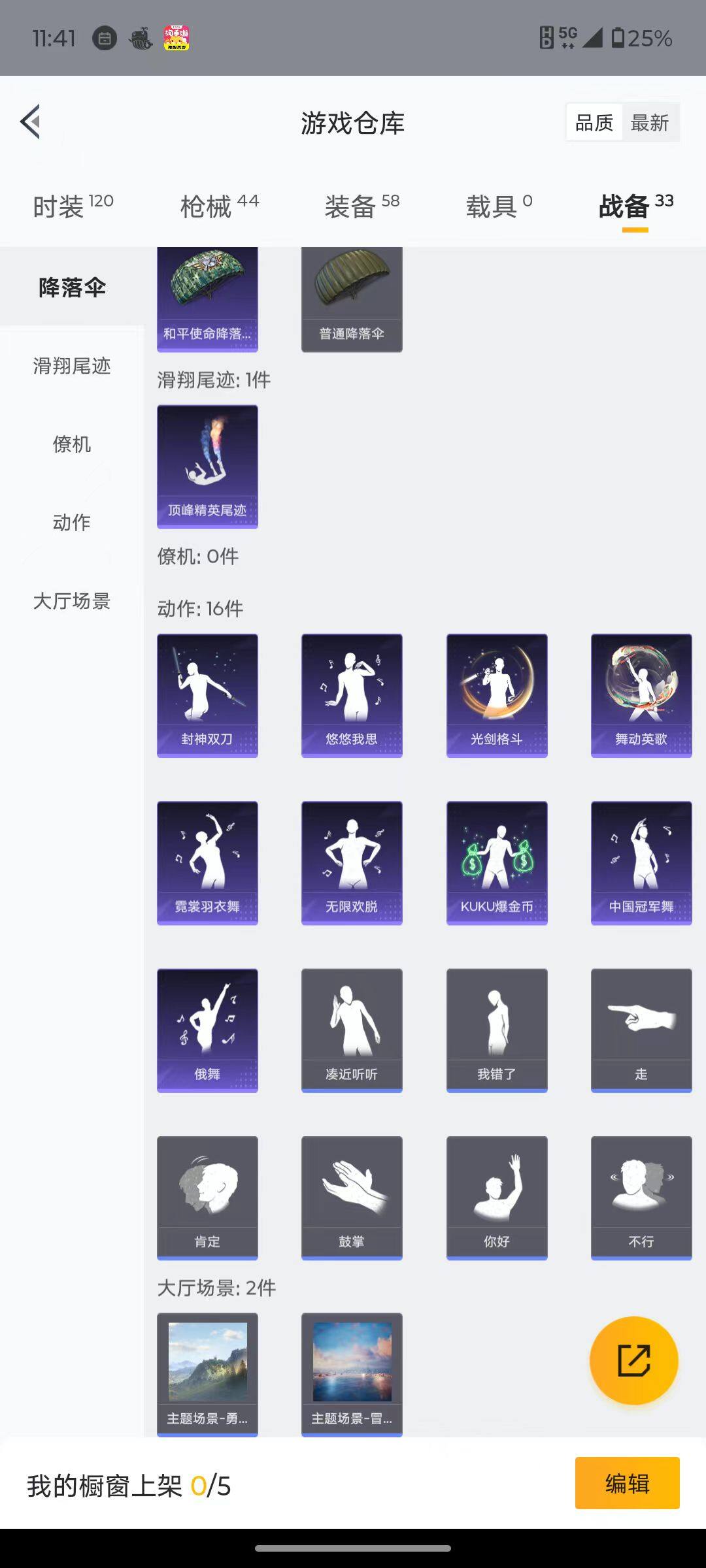Open the 封神双刀 action

click(207, 695)
